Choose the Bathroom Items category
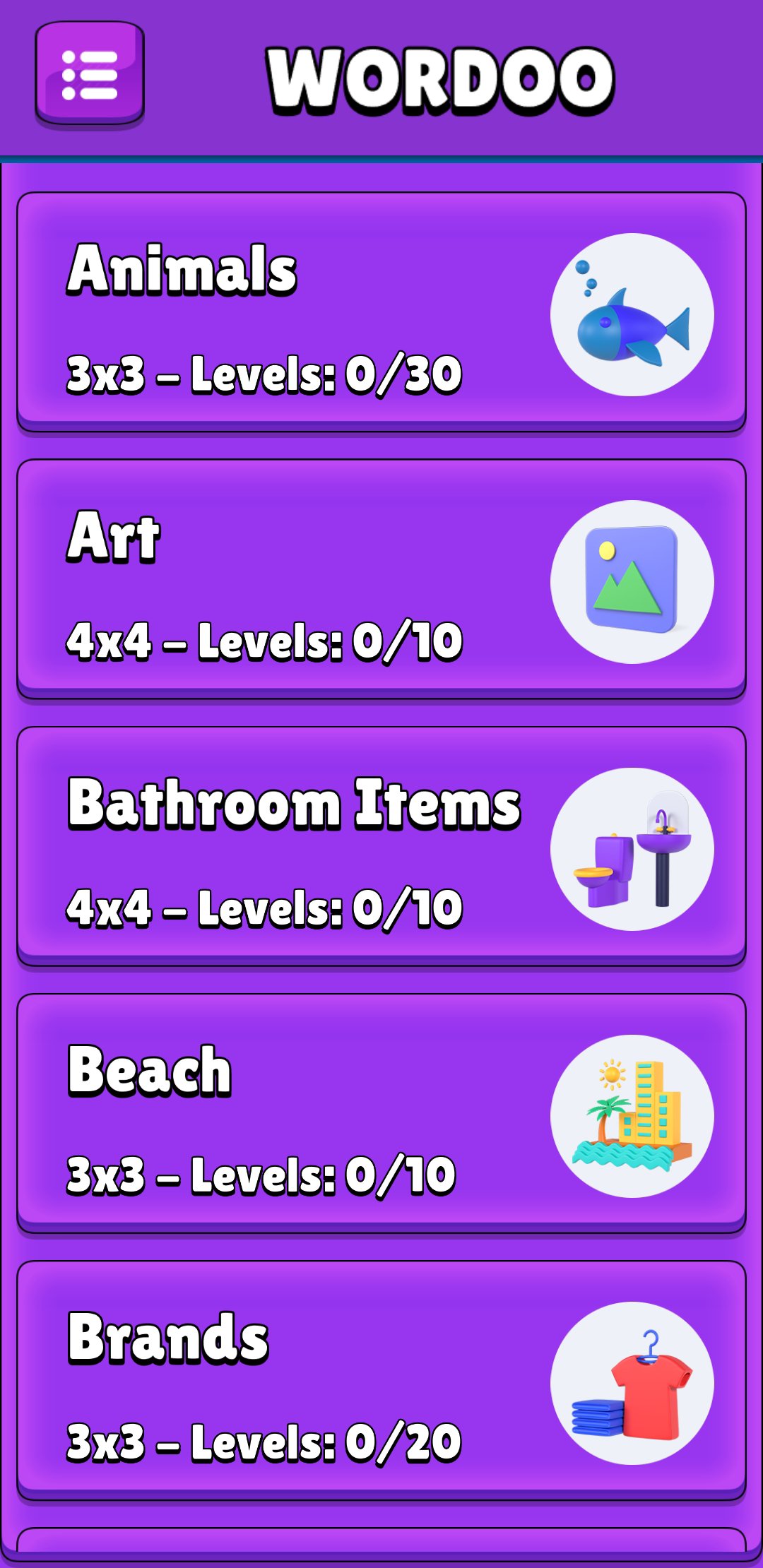Screen dimensions: 763x1568 tap(381, 847)
